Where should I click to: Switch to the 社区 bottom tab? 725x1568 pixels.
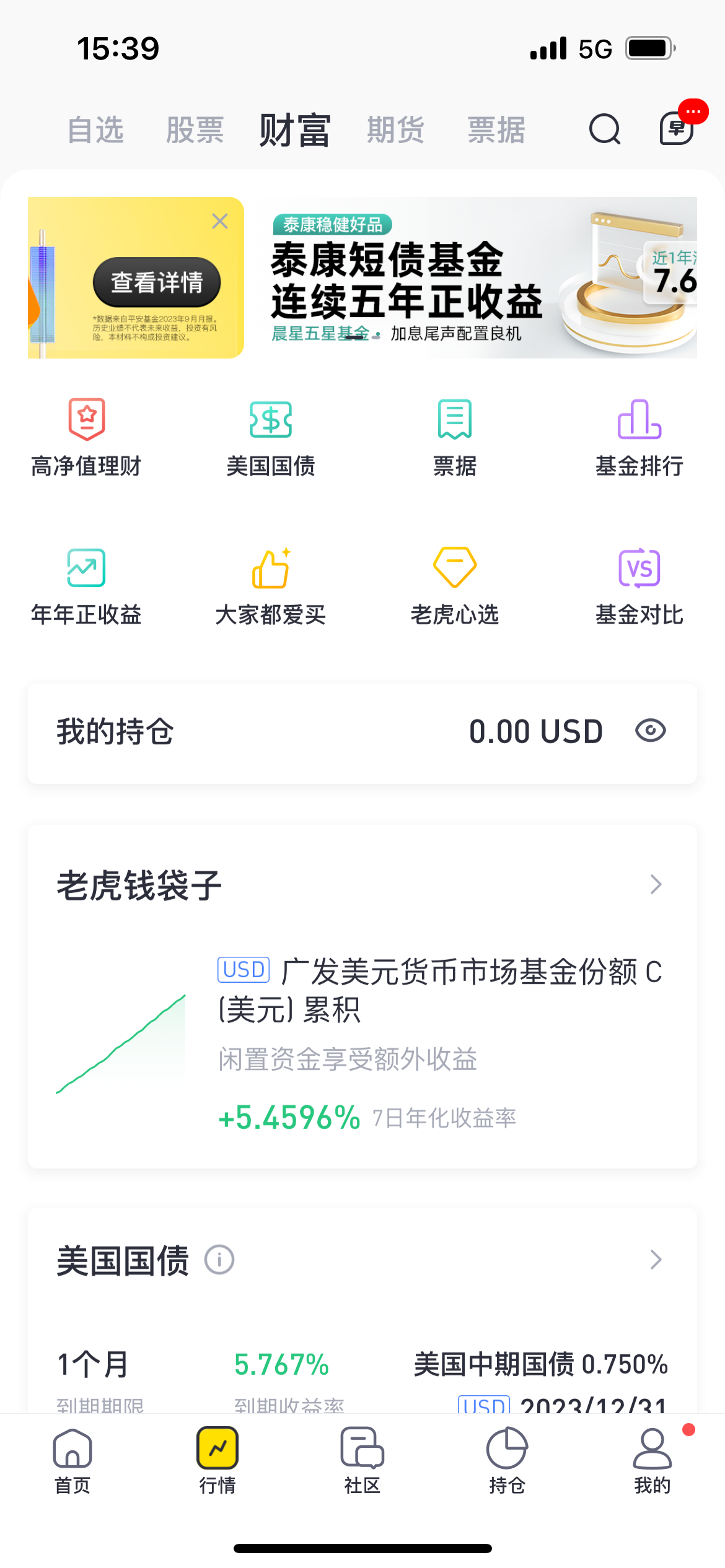(x=362, y=1458)
